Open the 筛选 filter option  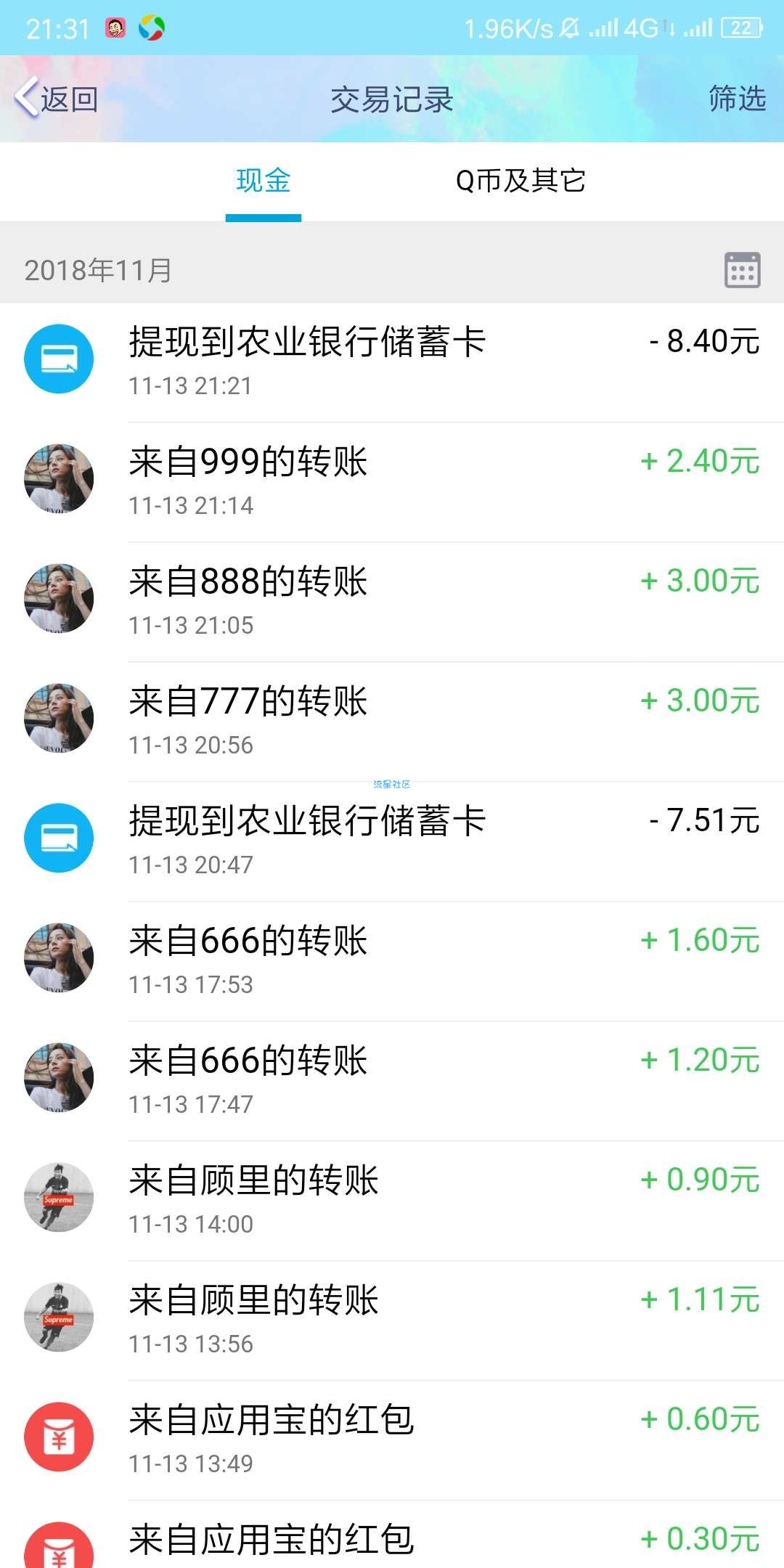click(737, 99)
